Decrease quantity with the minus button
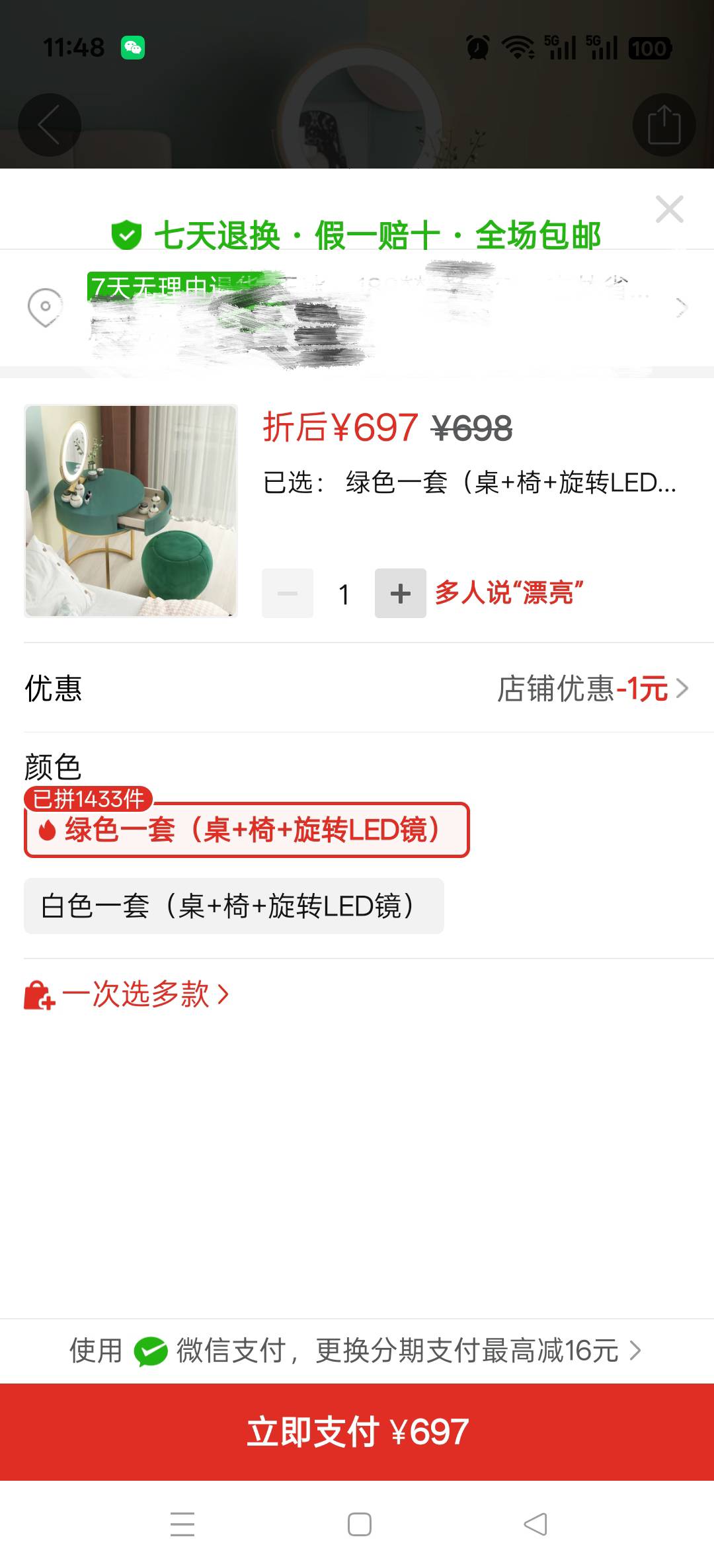Screen dimensions: 714x1568 (x=288, y=593)
